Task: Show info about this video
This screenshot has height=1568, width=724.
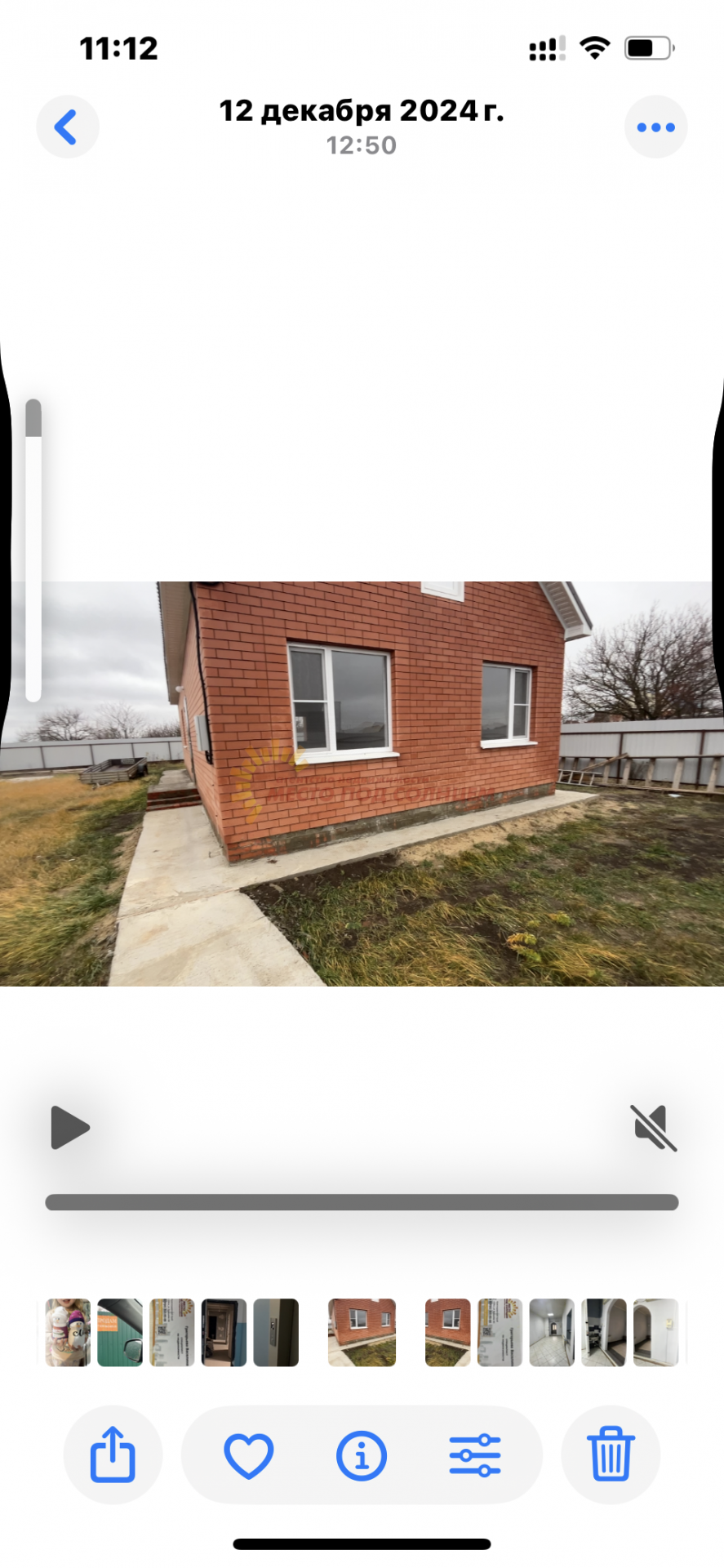Action: pyautogui.click(x=362, y=1454)
